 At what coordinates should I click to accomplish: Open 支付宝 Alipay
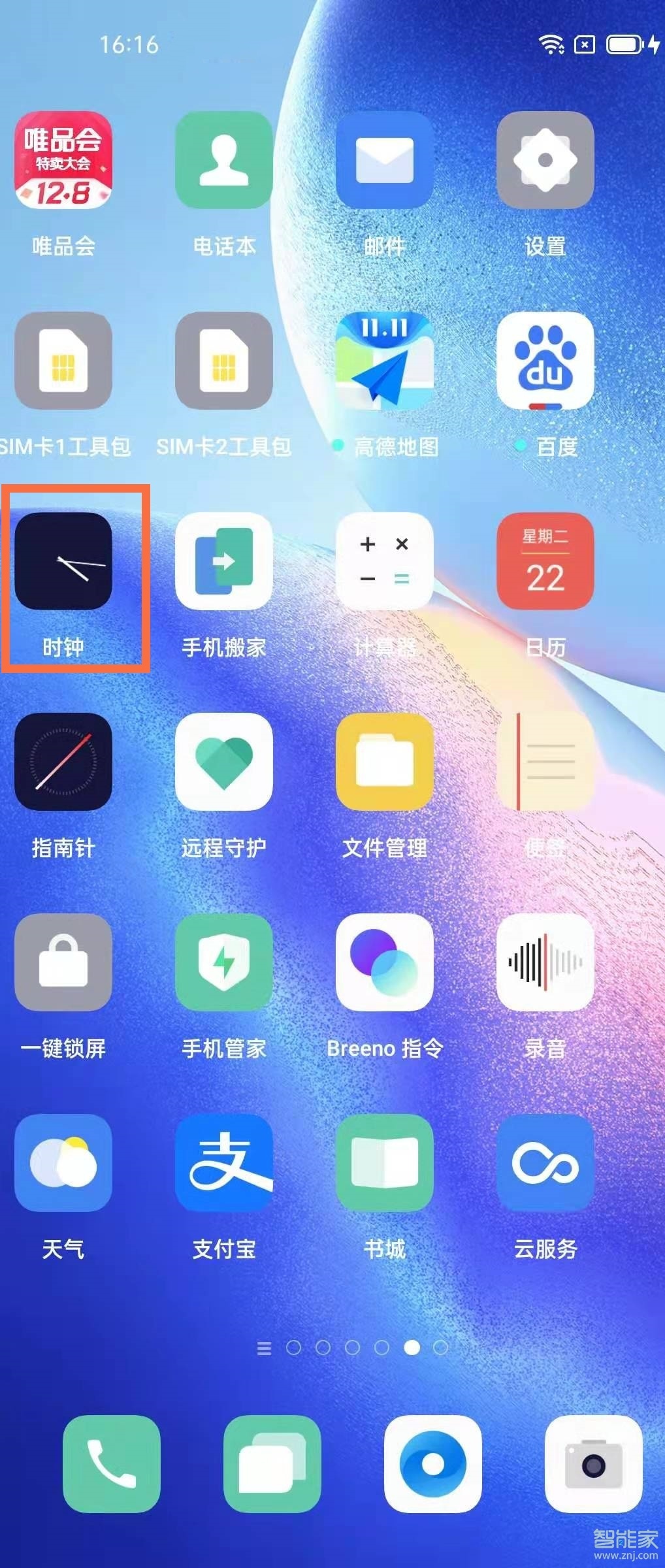(x=224, y=1163)
